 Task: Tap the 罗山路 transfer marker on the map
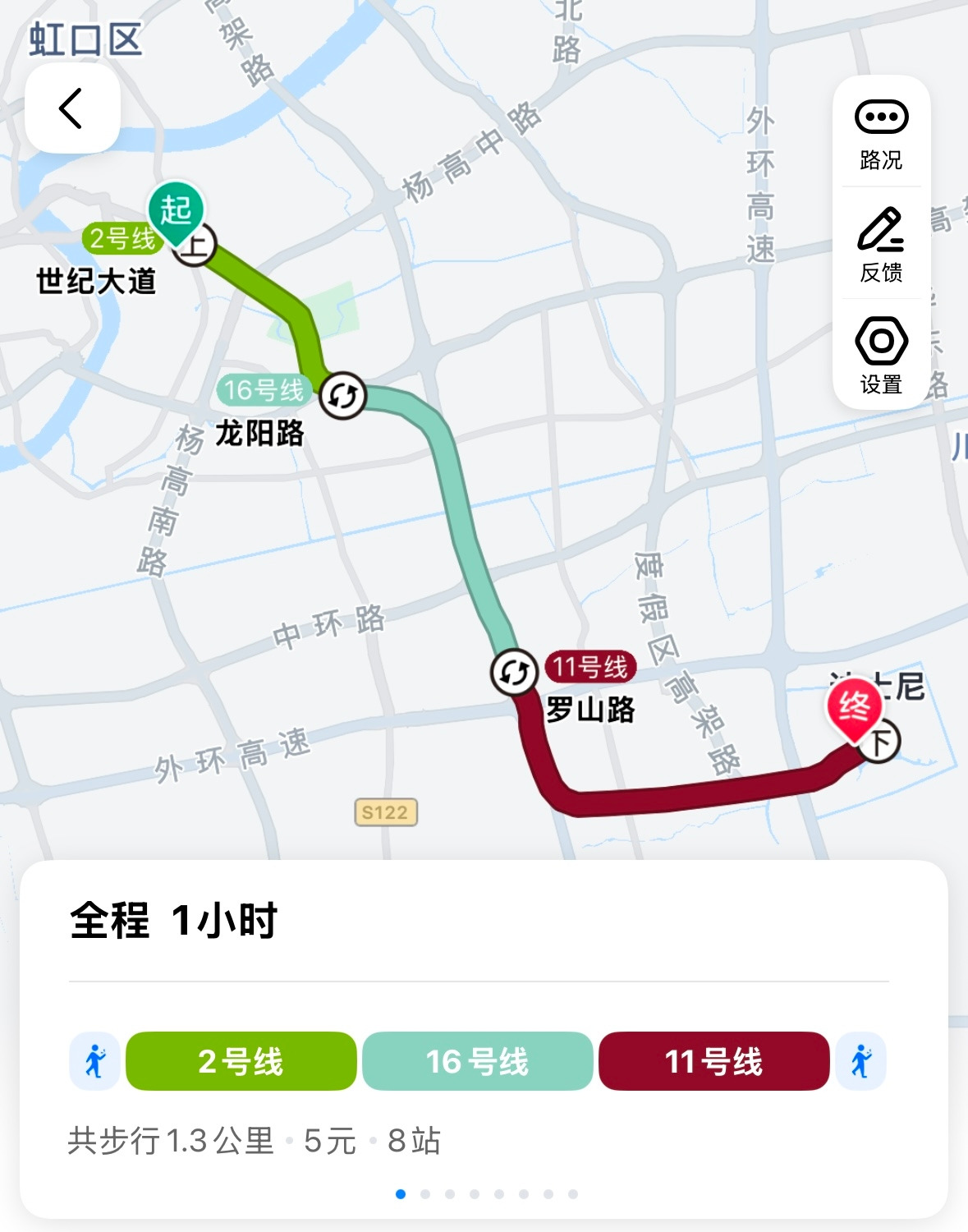point(514,673)
